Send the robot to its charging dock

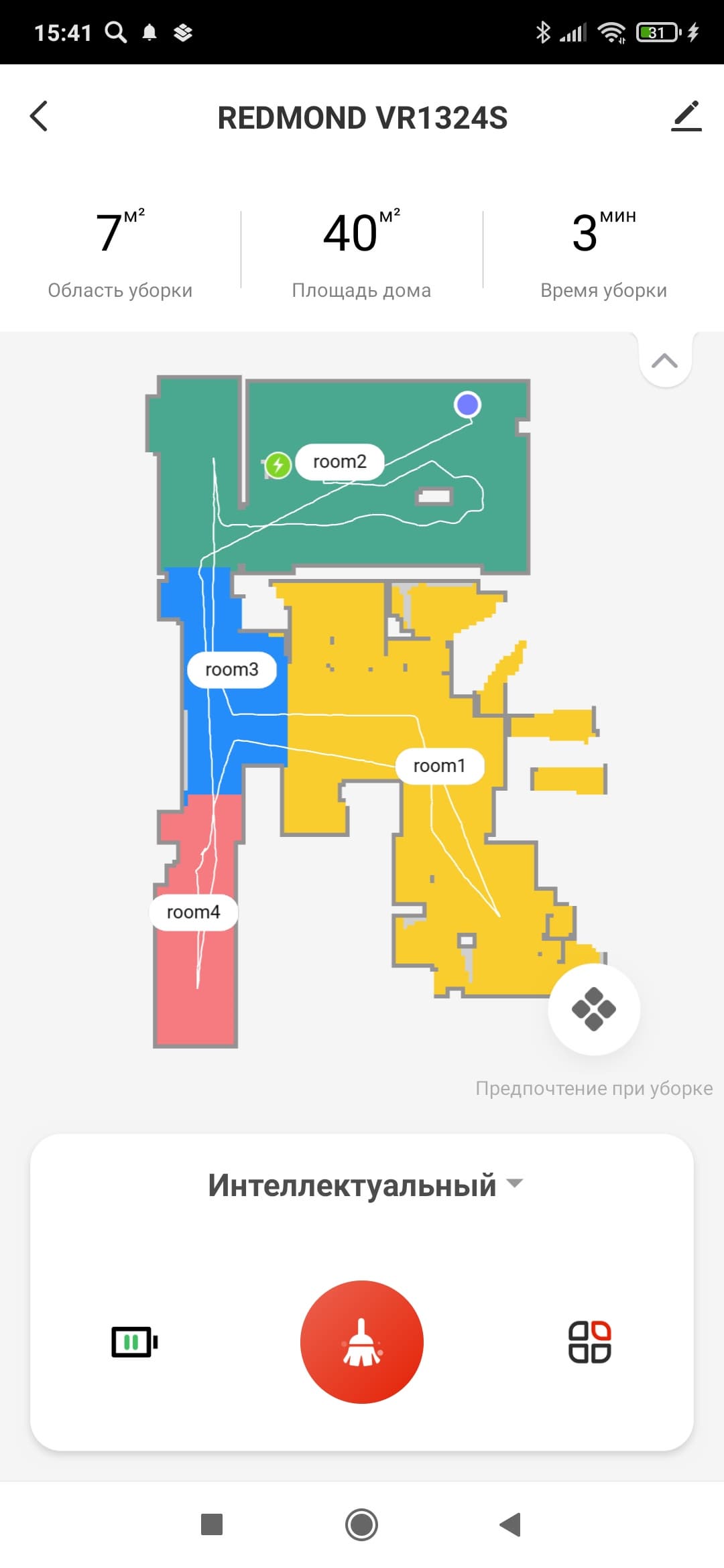[x=134, y=1342]
